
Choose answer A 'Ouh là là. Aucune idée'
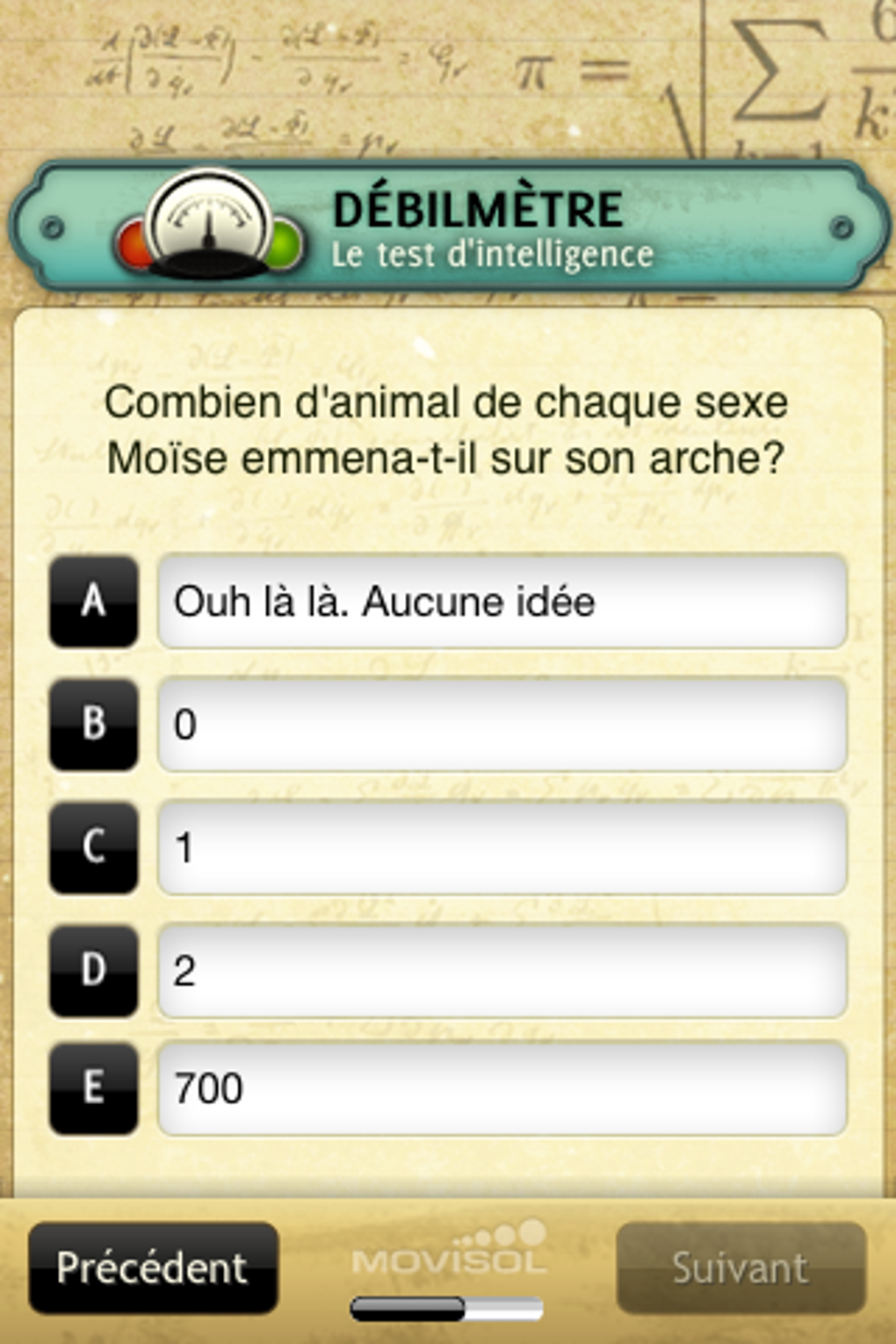pos(501,602)
